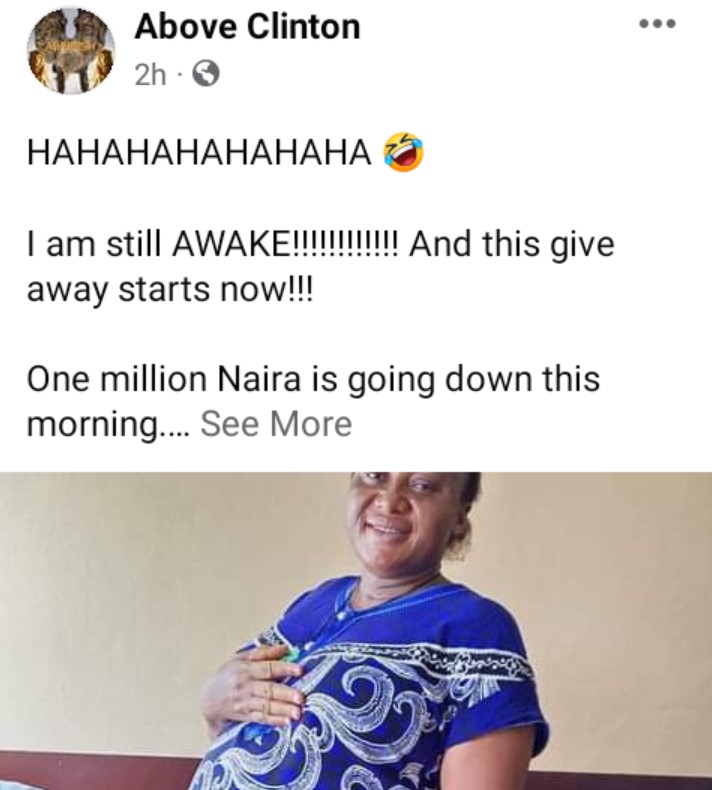Open the photo attached to the post
The width and height of the screenshot is (712, 790).
click(356, 630)
